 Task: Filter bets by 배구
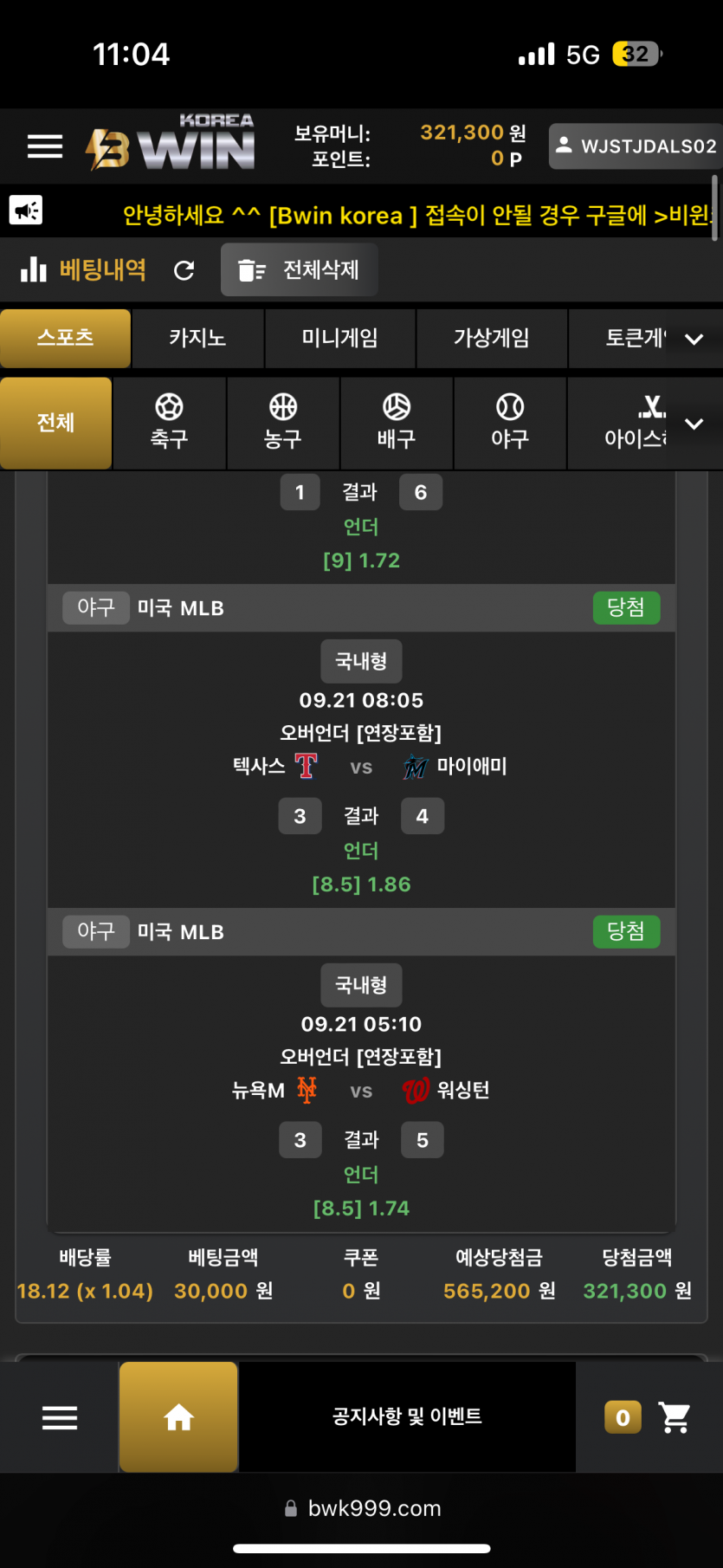[397, 423]
